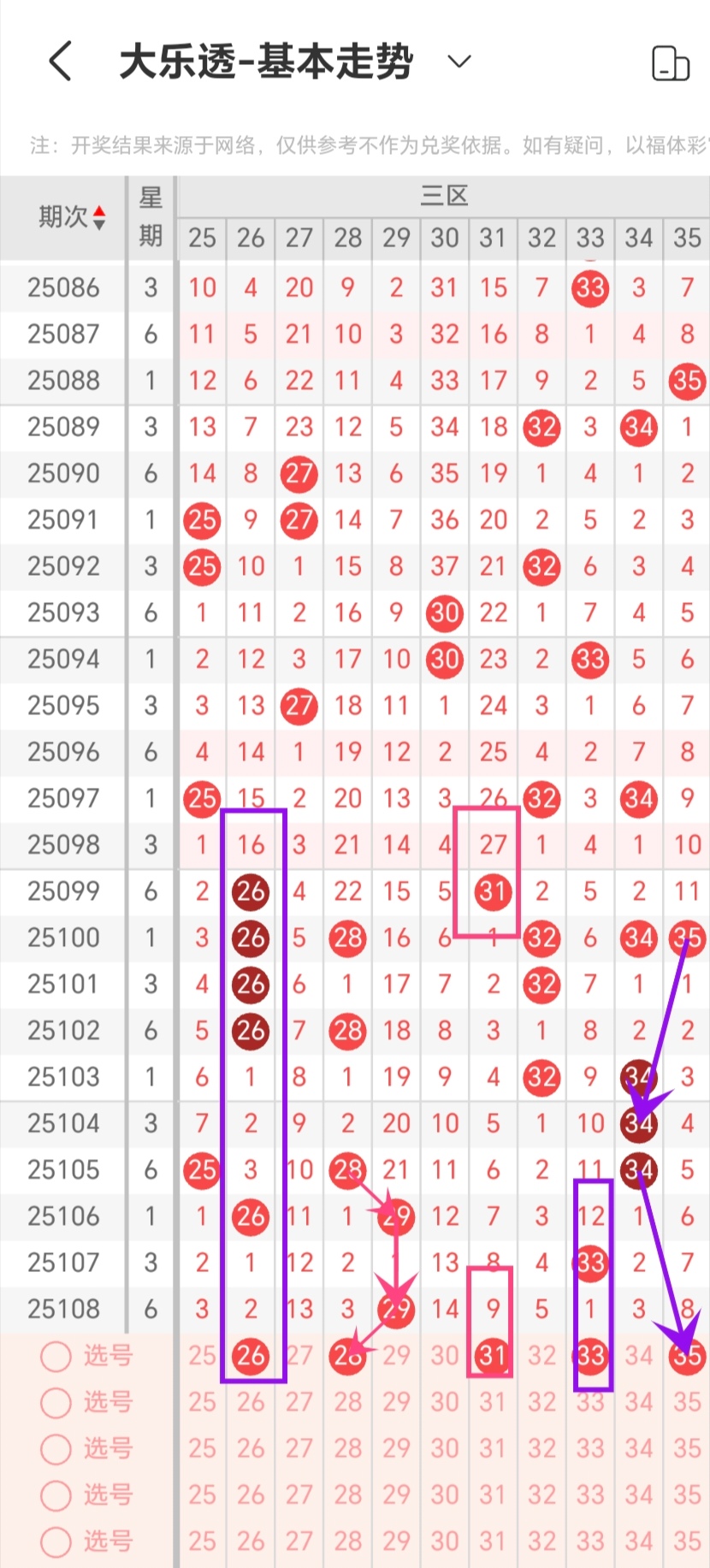
Task: Clear the chosen 33 in the 选号 row
Action: tap(590, 1356)
